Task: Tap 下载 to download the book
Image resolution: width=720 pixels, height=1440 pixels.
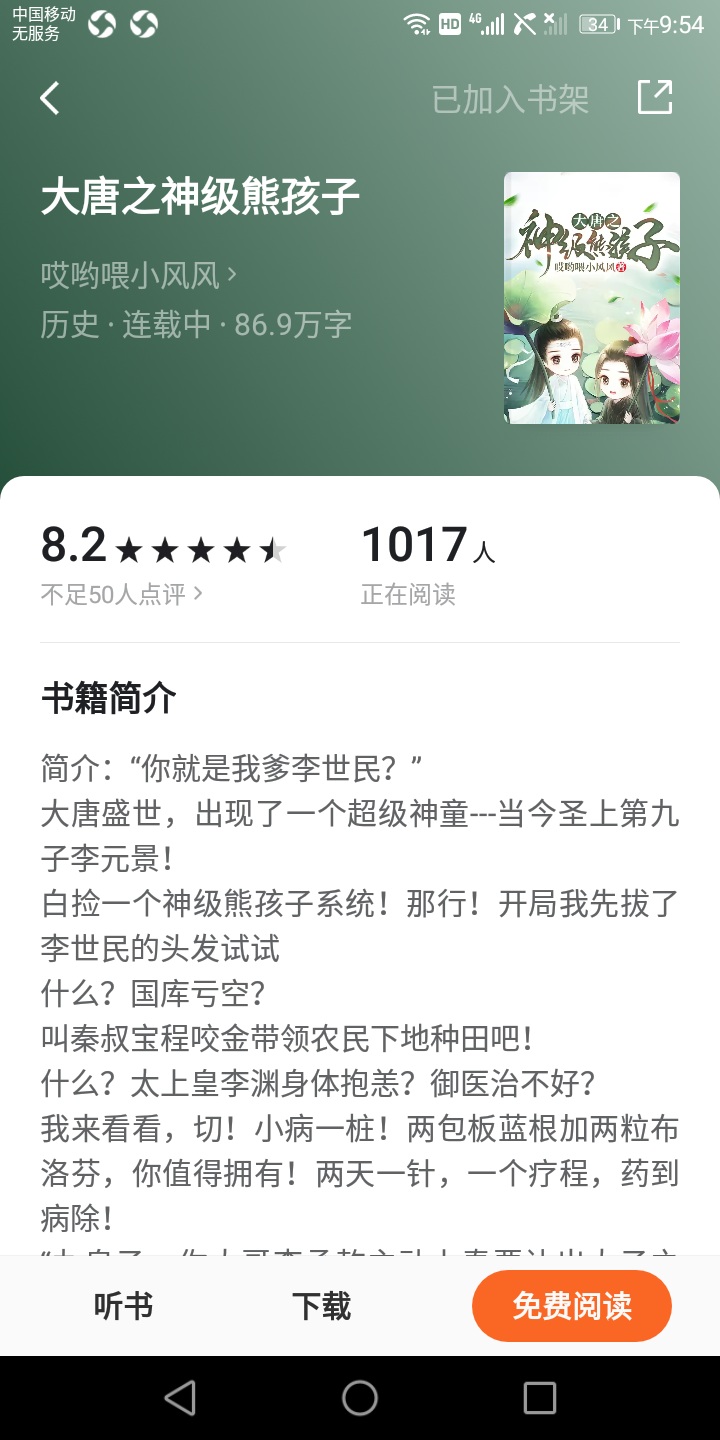Action: point(322,1306)
